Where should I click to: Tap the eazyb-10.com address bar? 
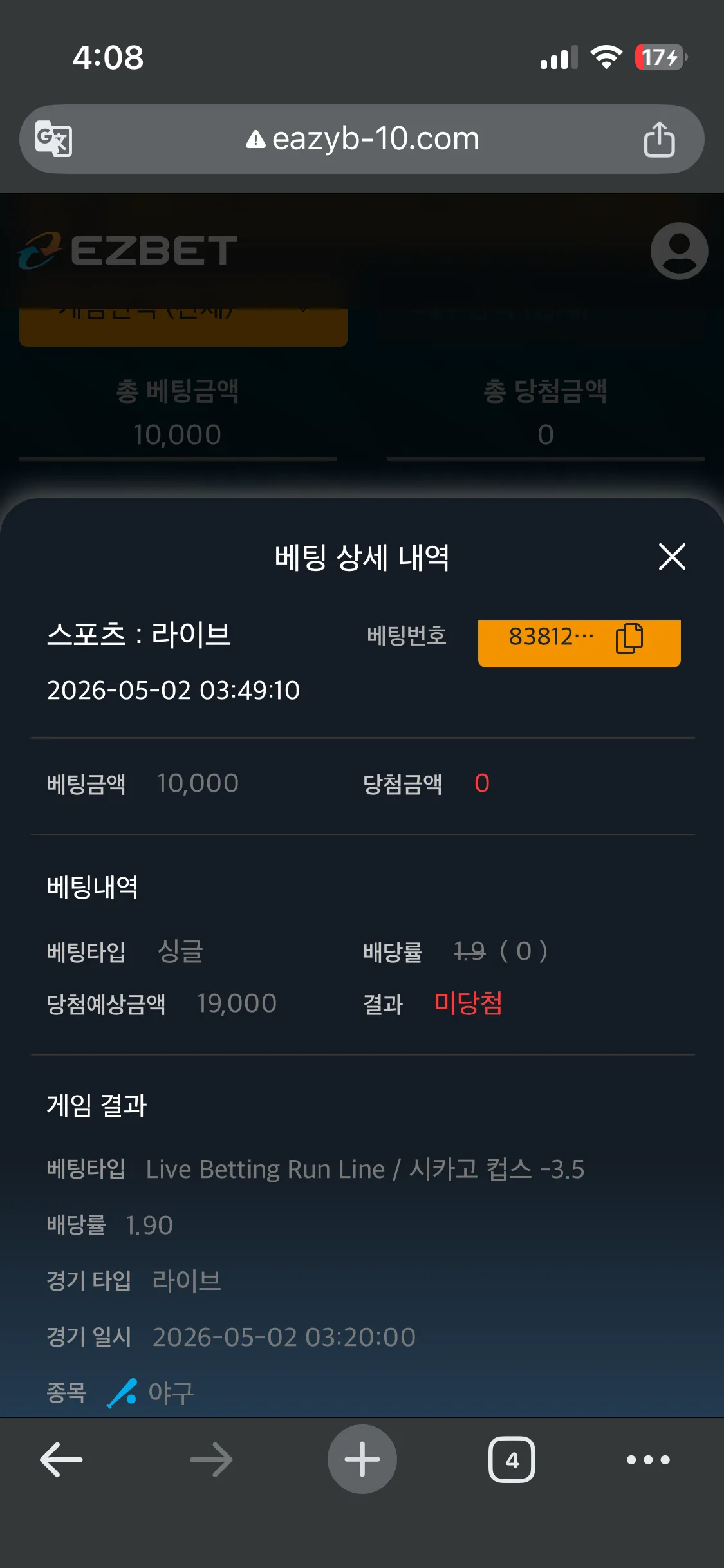[362, 139]
